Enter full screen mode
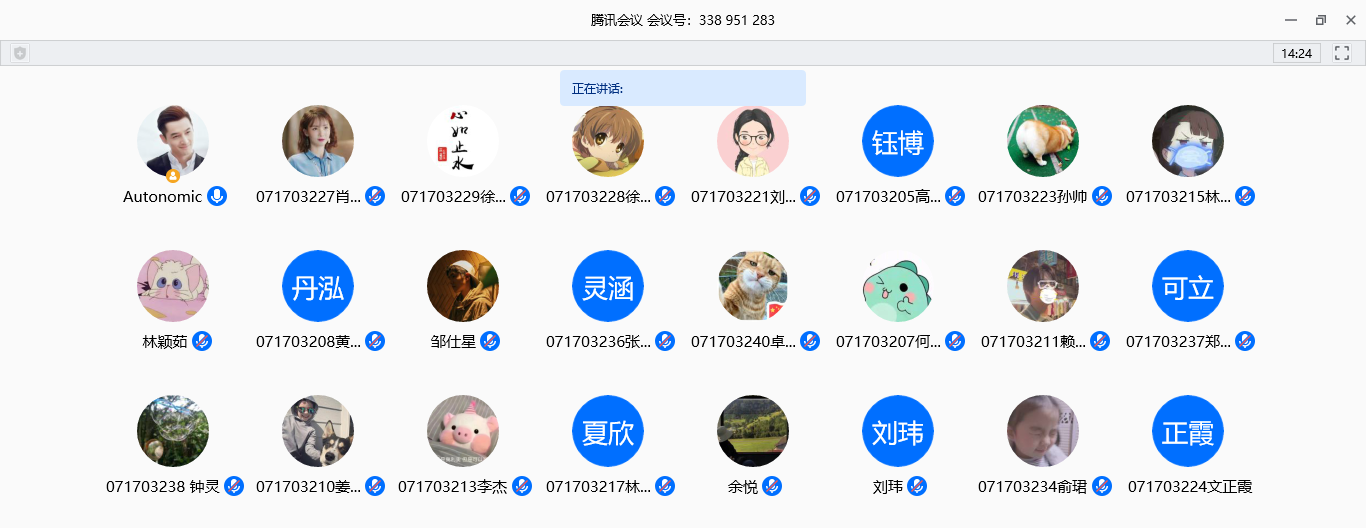Screen dimensions: 1366x528 pyautogui.click(x=1342, y=53)
